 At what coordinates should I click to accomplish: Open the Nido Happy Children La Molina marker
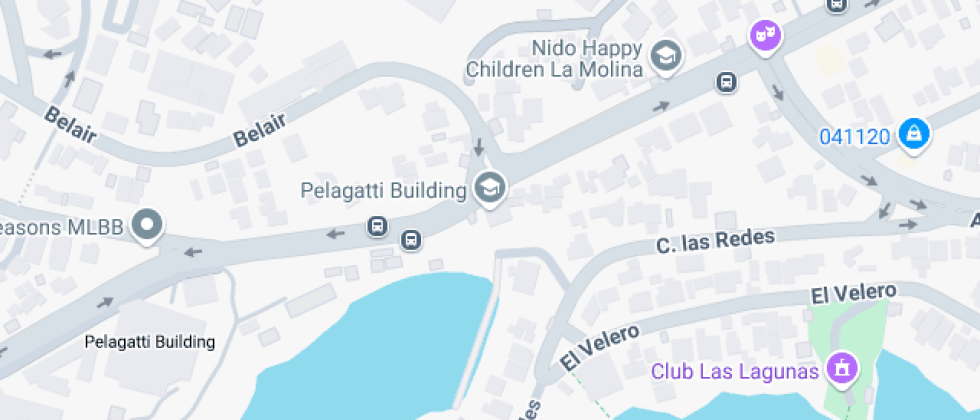click(665, 57)
